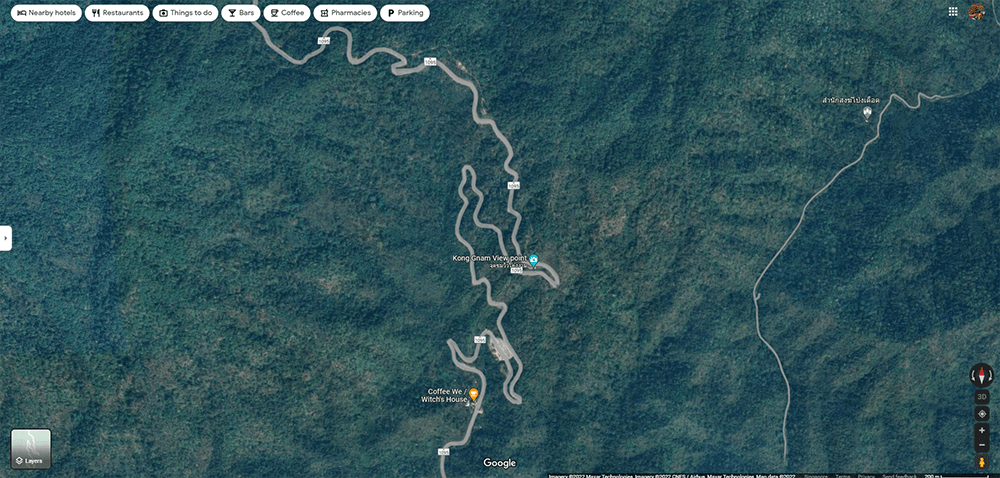Tap the Nearby hotels chip
1000x478 pixels.
pyautogui.click(x=45, y=13)
